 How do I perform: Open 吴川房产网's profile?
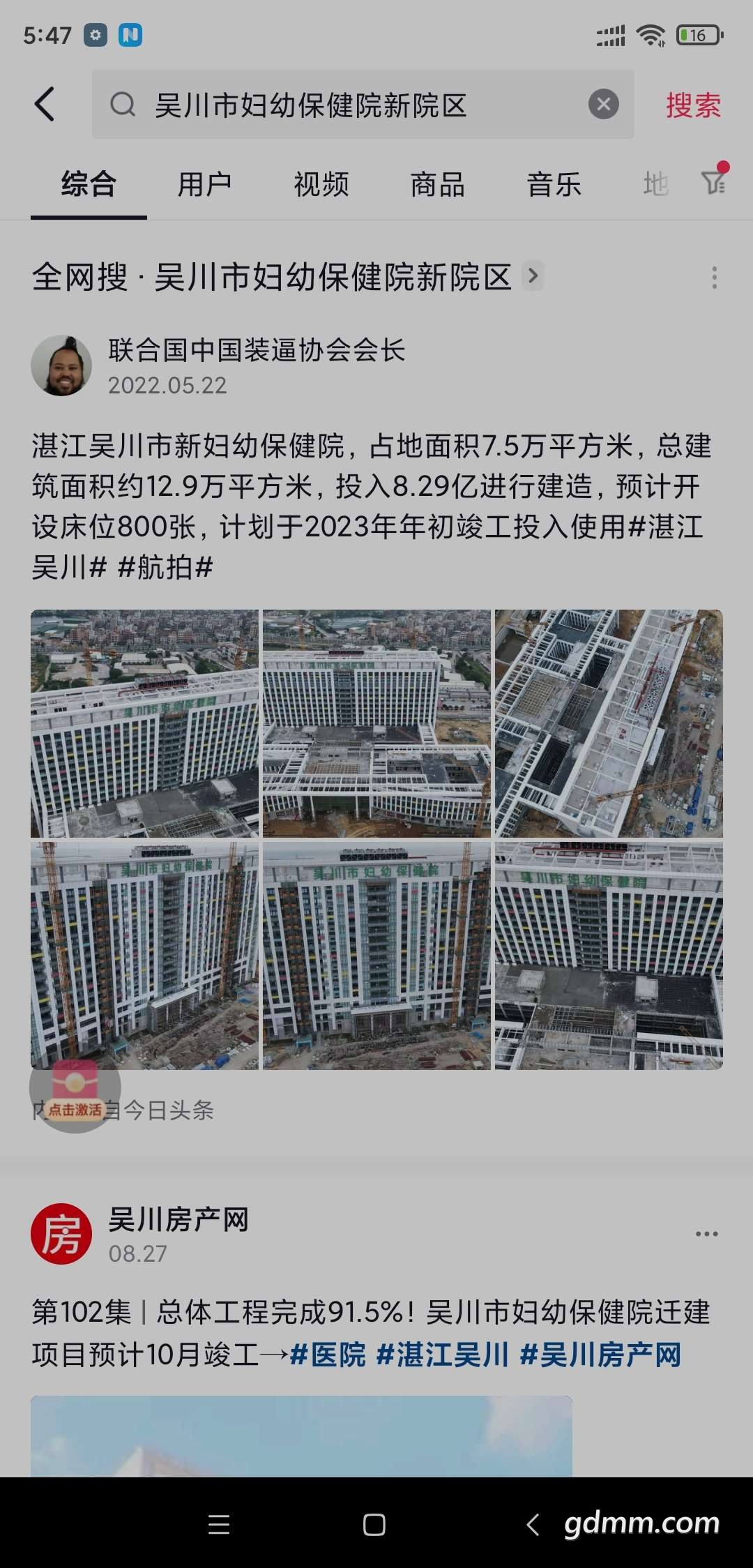coord(61,1234)
